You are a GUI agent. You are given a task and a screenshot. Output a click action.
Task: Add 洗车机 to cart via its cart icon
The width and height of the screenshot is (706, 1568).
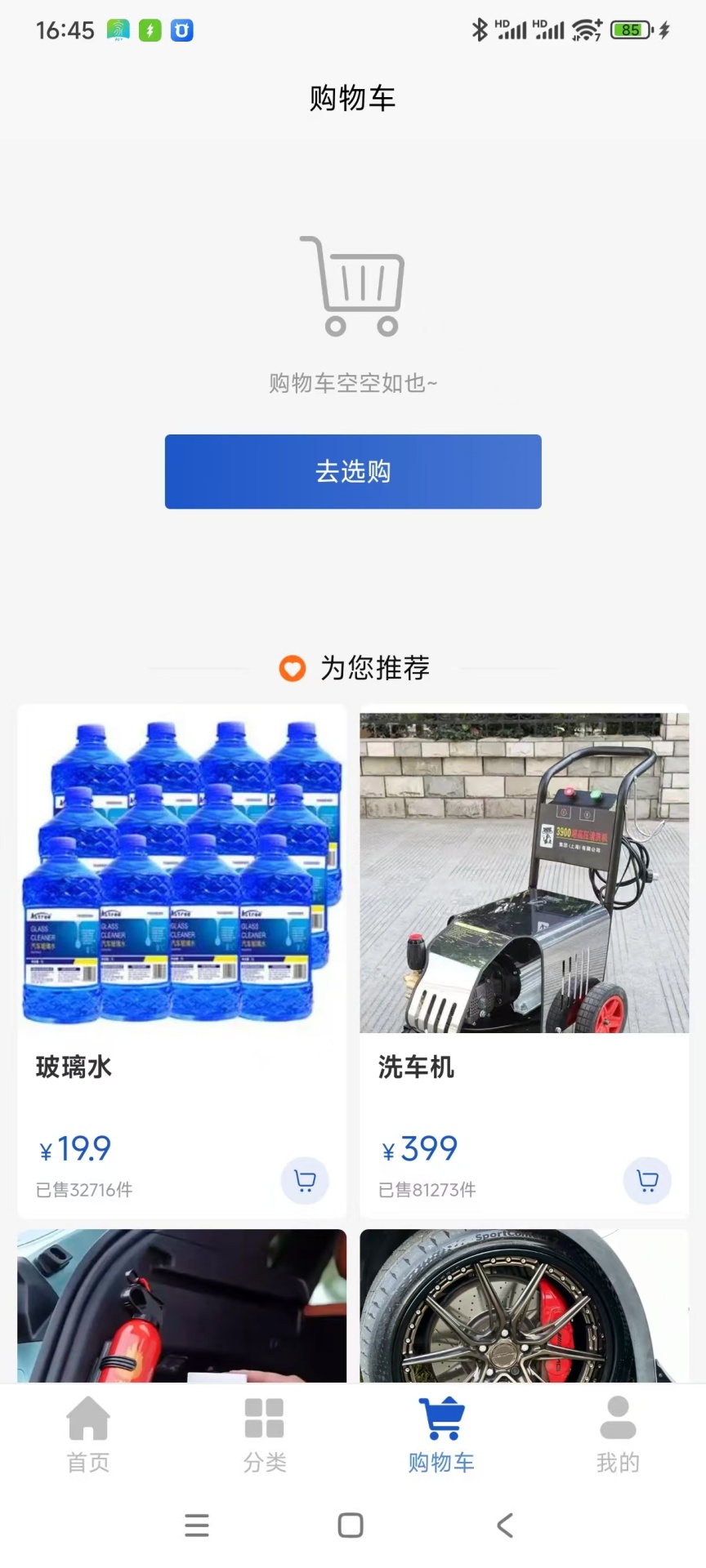click(647, 1180)
